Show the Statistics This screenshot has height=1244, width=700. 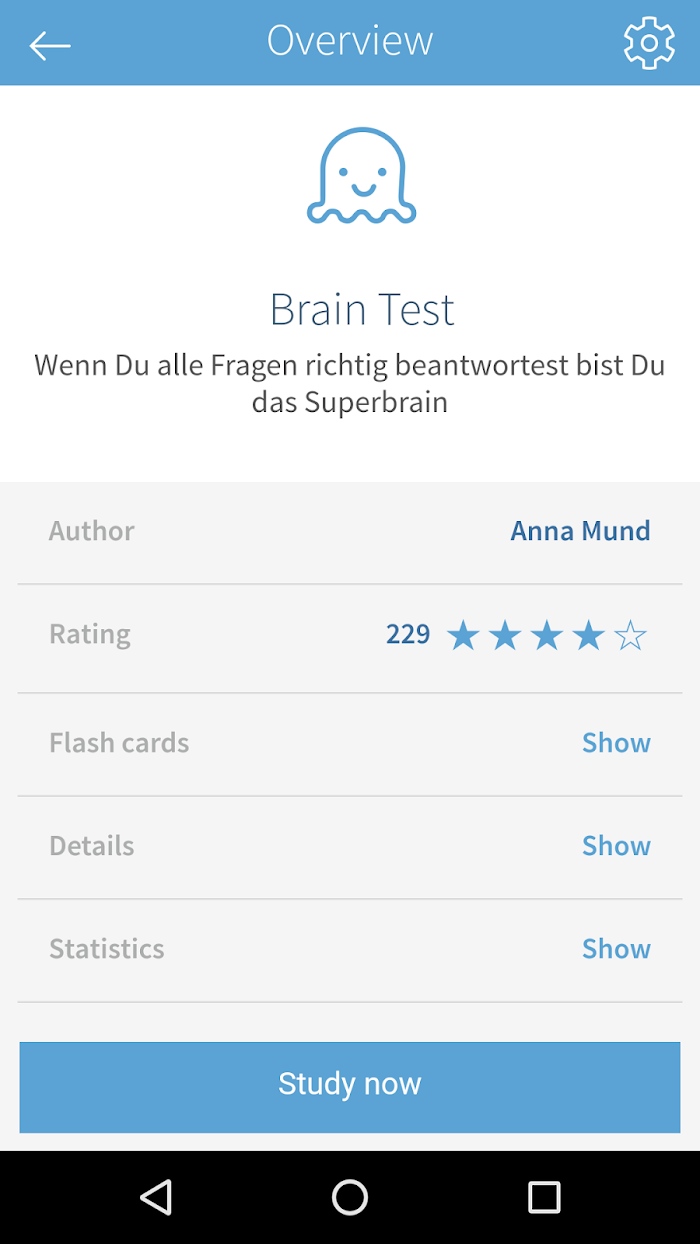tap(616, 949)
